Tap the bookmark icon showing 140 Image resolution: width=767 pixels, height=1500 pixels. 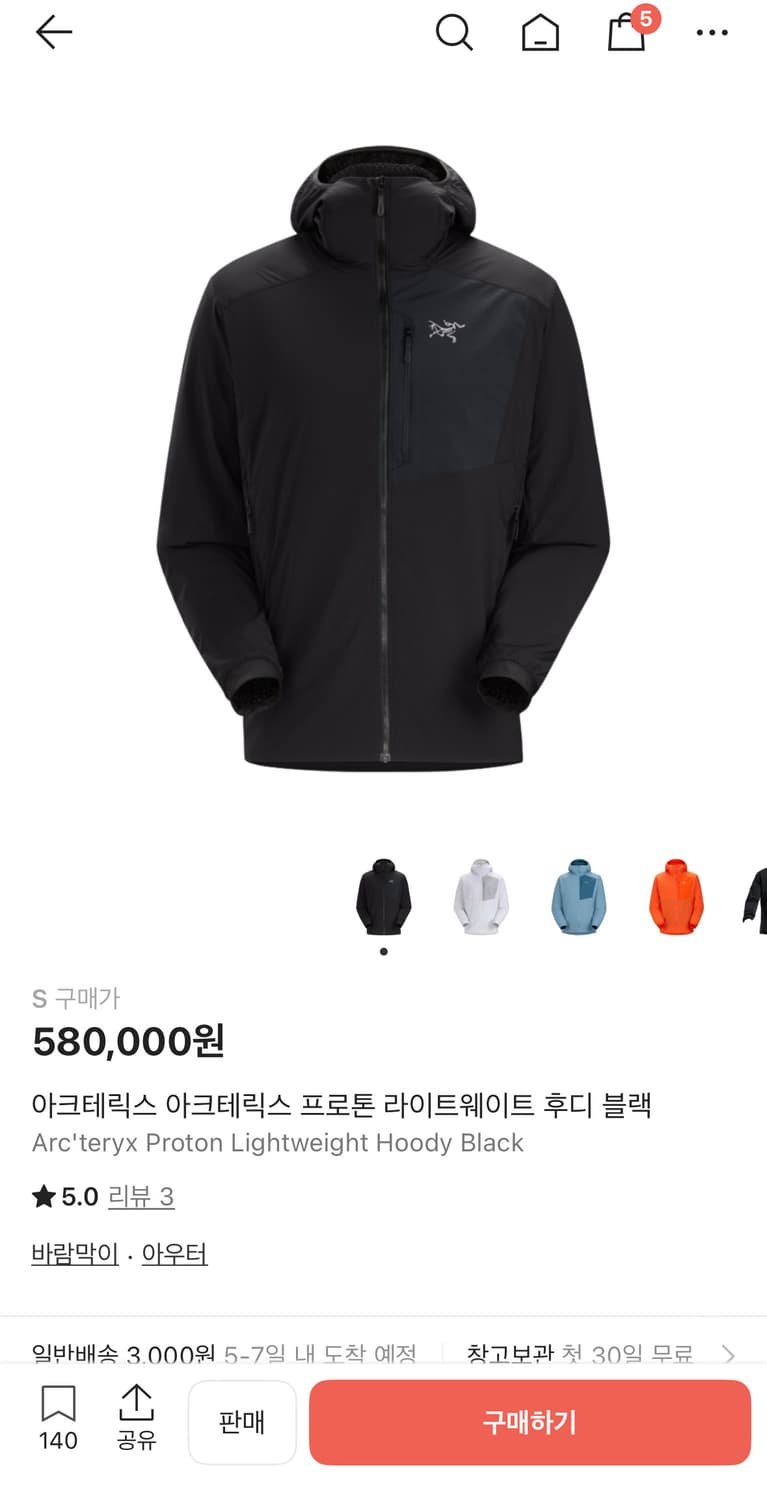58,1418
